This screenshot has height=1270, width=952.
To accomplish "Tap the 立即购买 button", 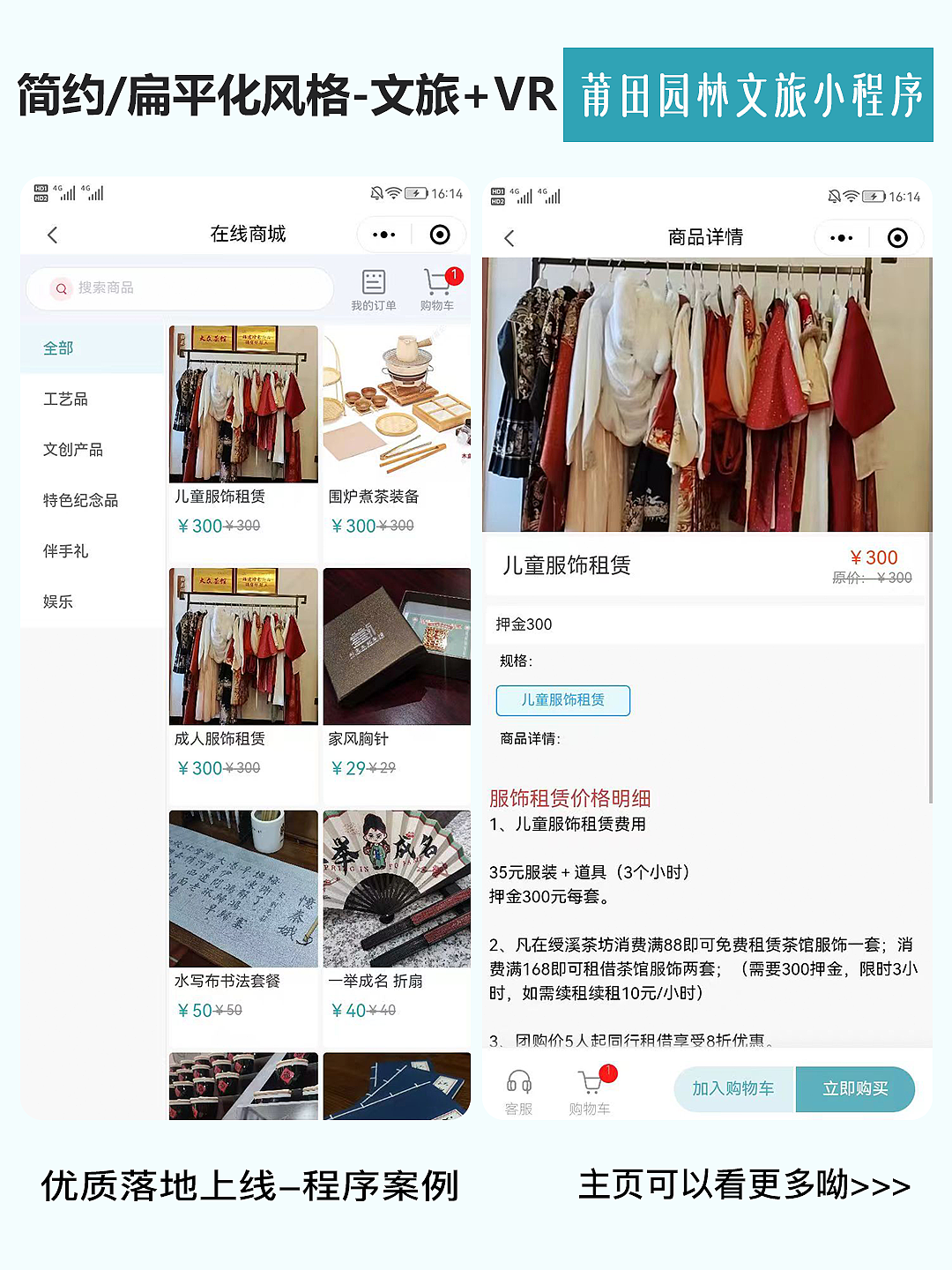I will pyautogui.click(x=856, y=1088).
